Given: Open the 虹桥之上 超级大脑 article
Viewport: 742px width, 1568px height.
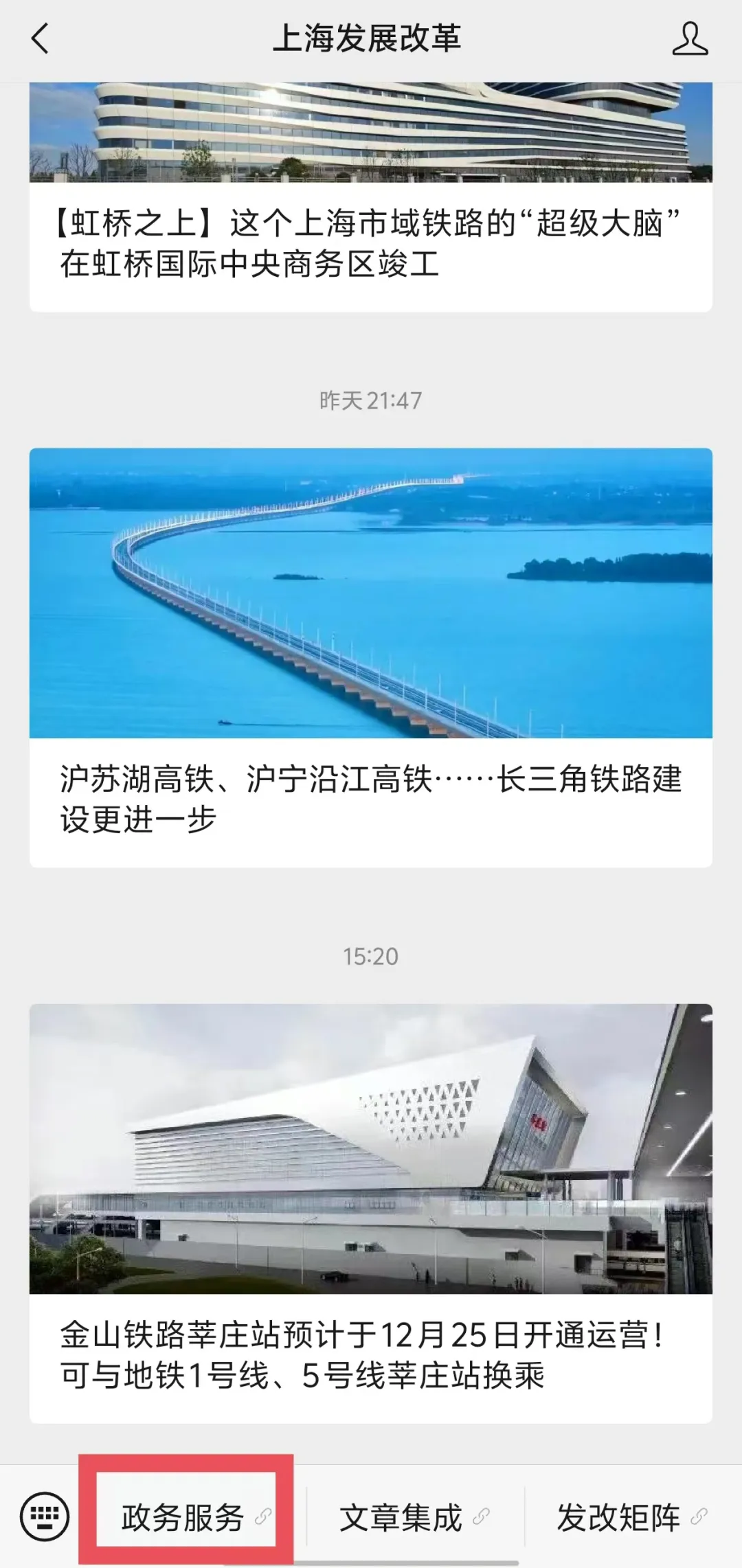Looking at the screenshot, I should 370,242.
